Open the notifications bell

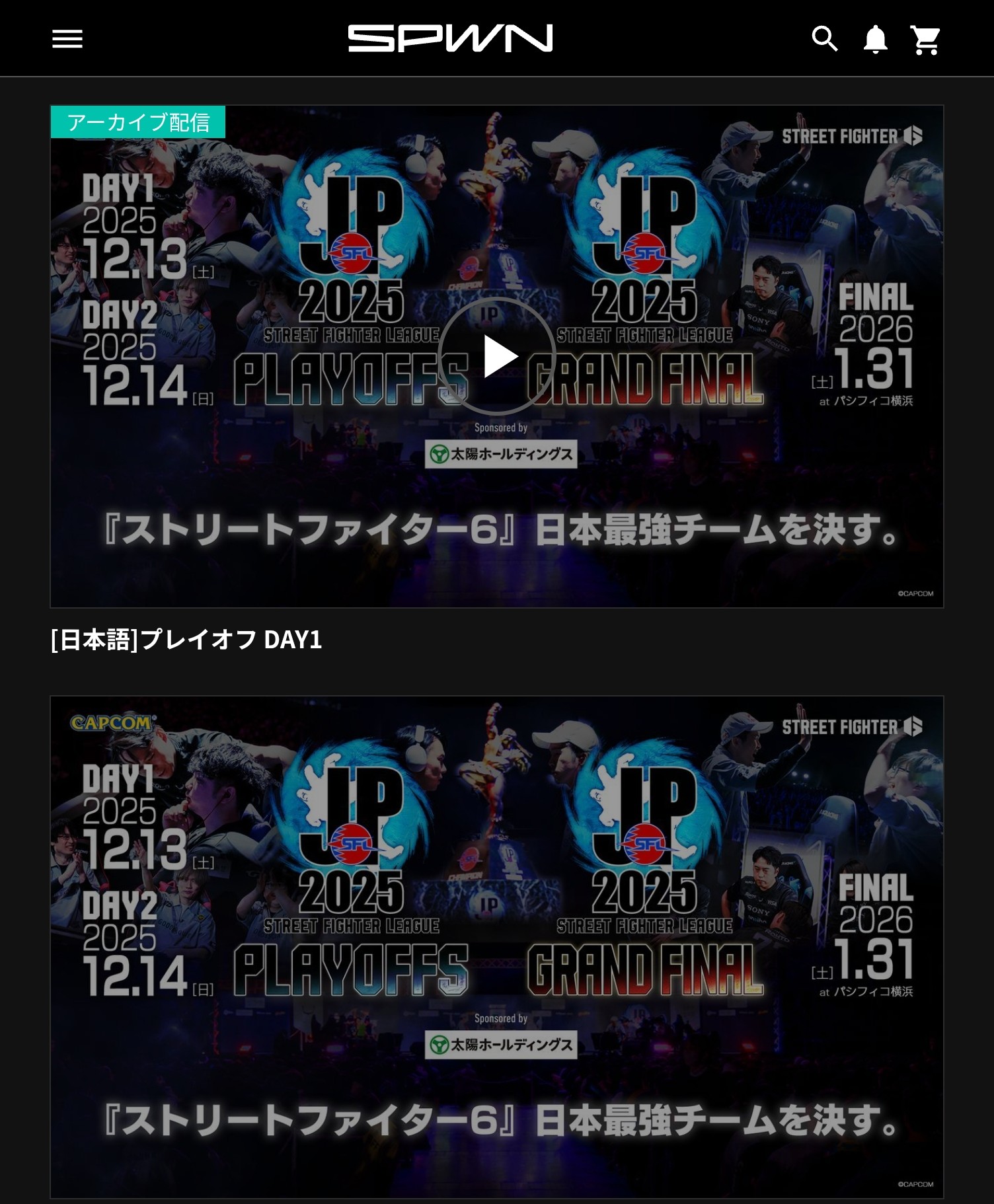(x=875, y=39)
